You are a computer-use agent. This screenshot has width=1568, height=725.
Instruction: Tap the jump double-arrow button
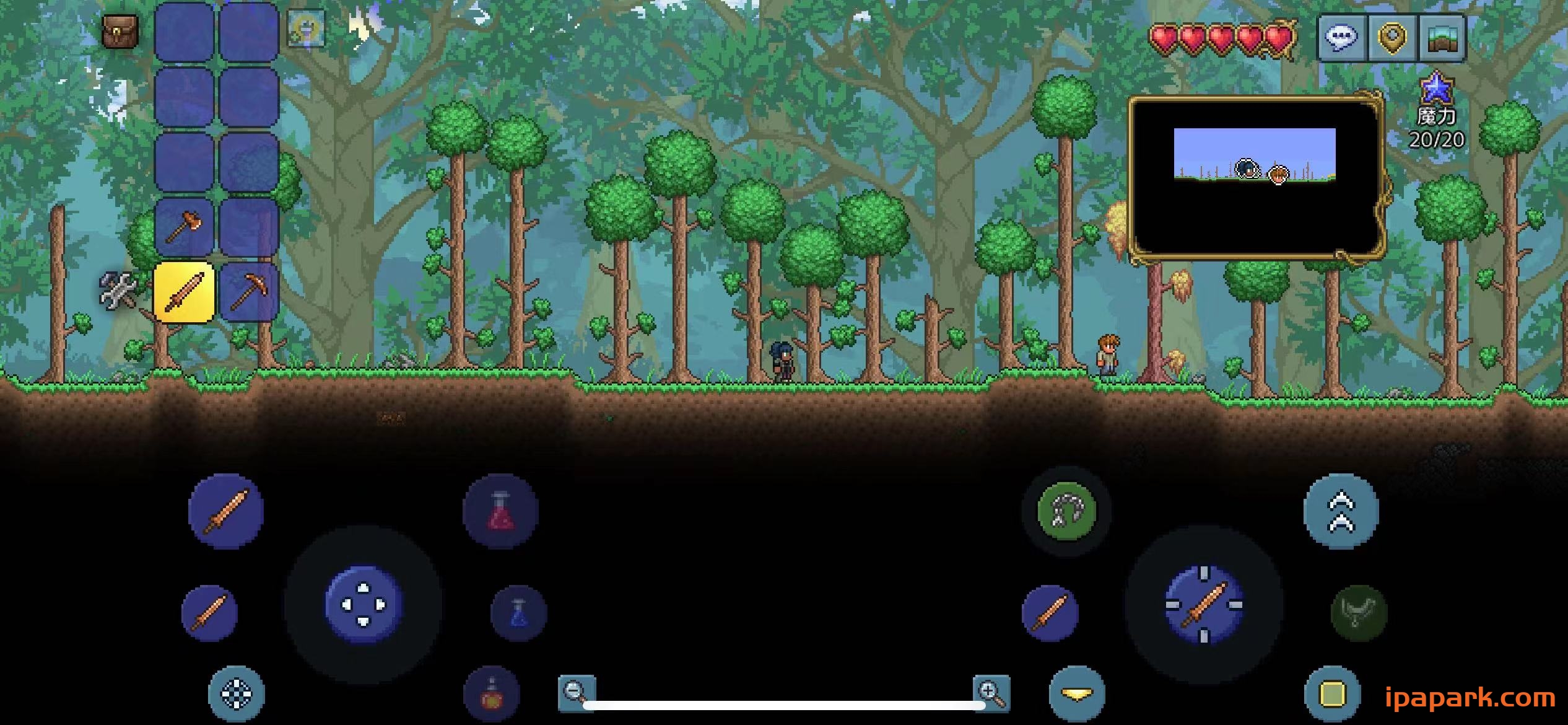point(1341,512)
